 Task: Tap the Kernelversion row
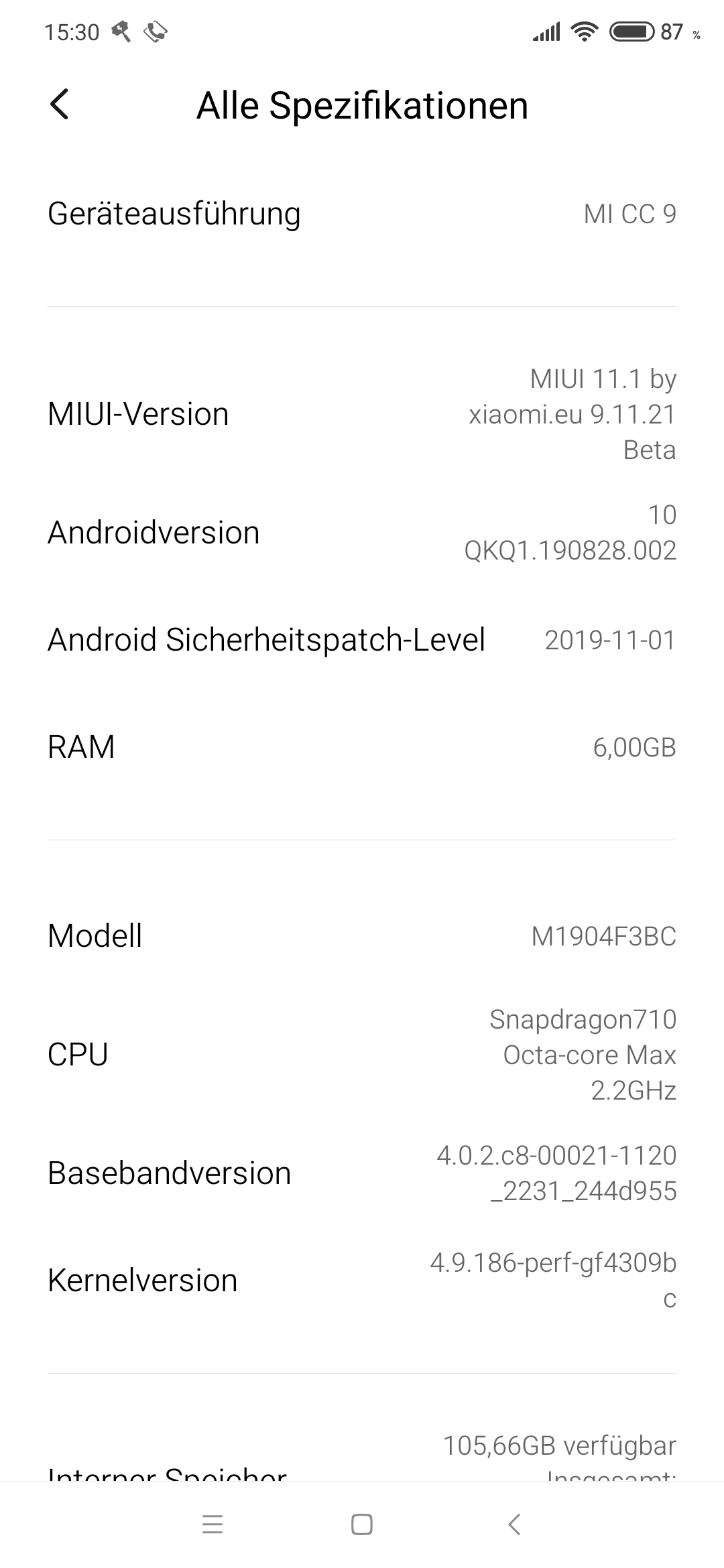click(x=362, y=1281)
